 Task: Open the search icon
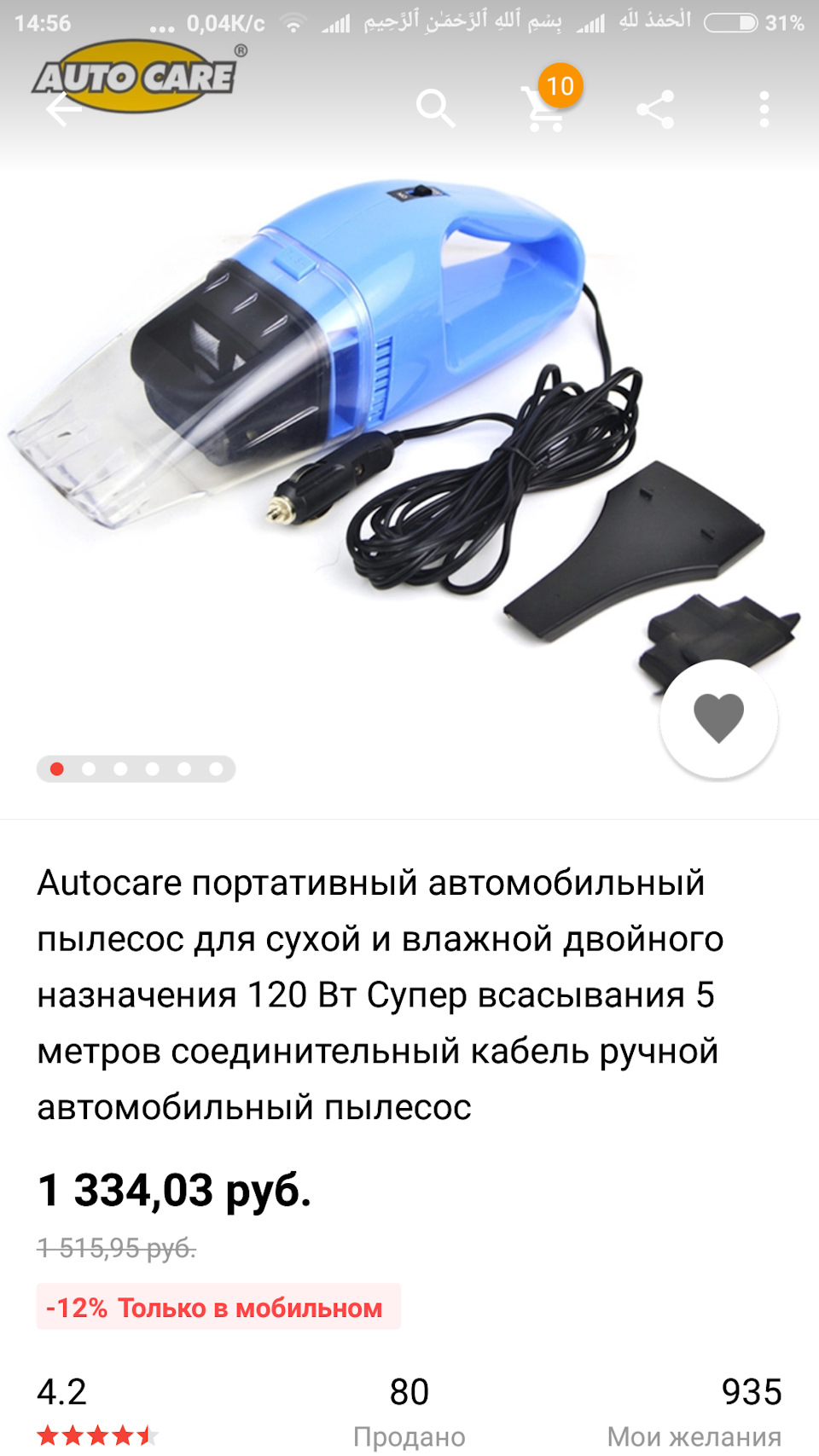(435, 109)
